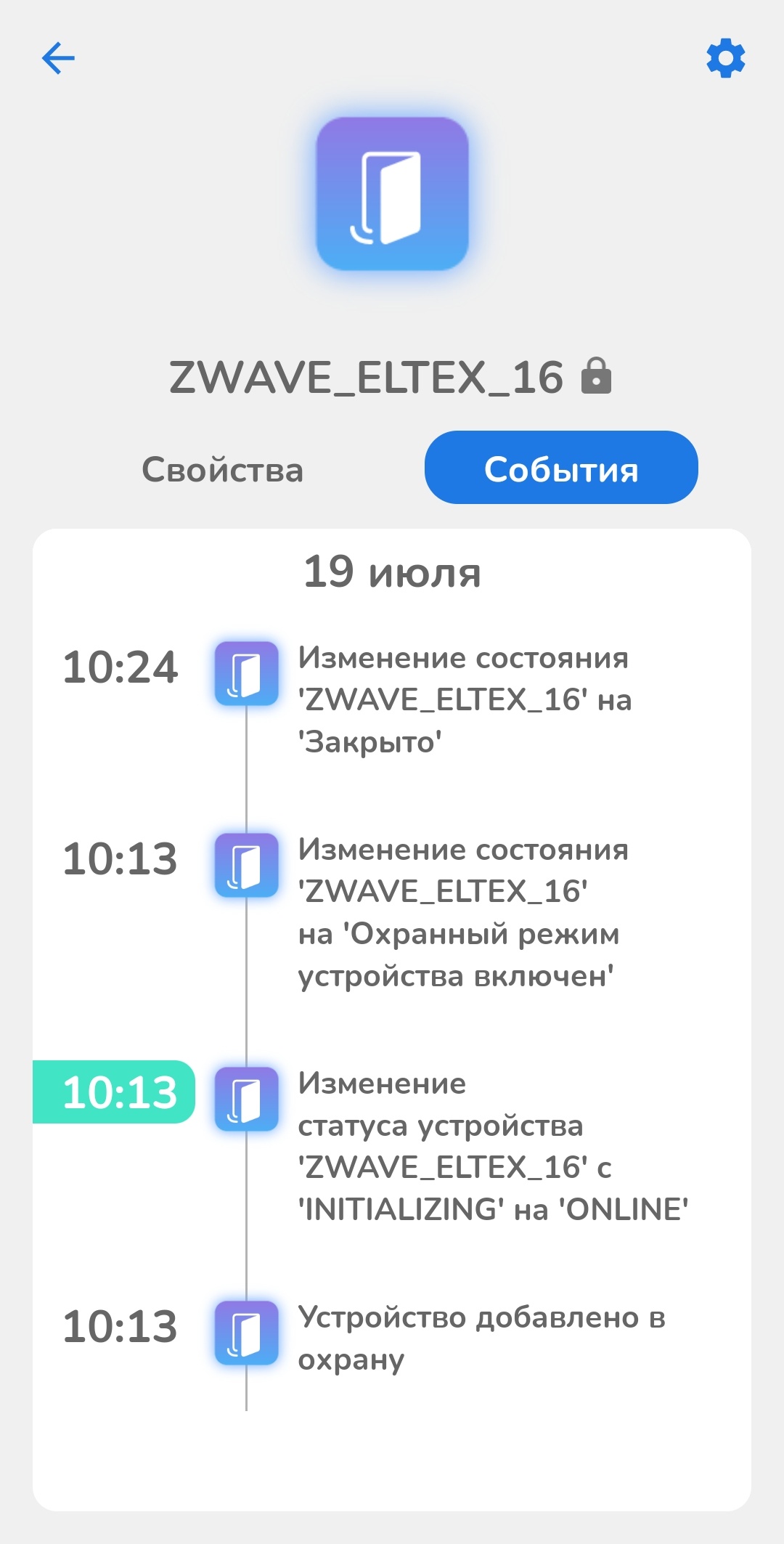
Task: Switch to the Свойства tab
Action: point(222,469)
